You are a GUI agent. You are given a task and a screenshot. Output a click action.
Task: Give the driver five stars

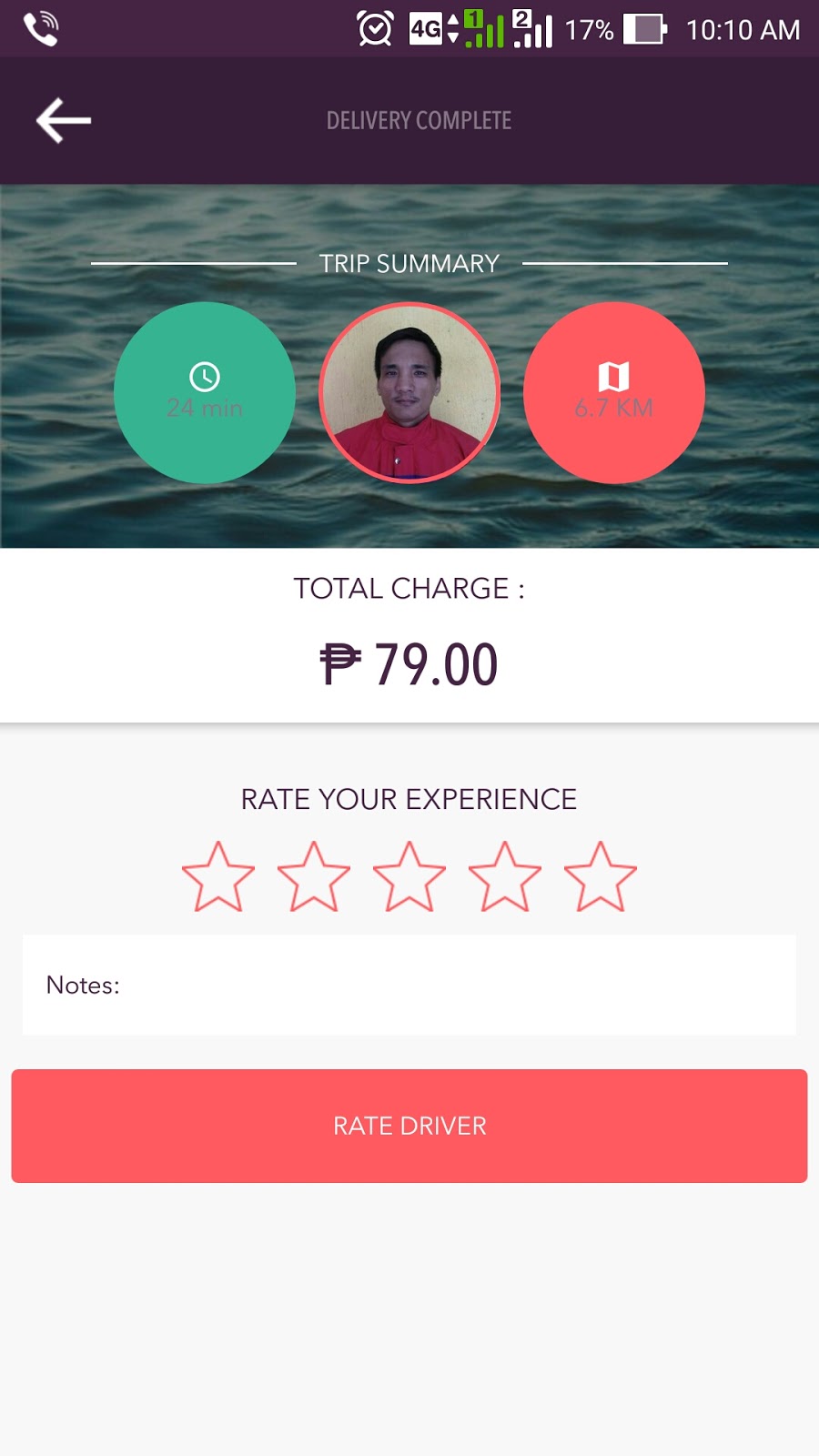tap(601, 877)
